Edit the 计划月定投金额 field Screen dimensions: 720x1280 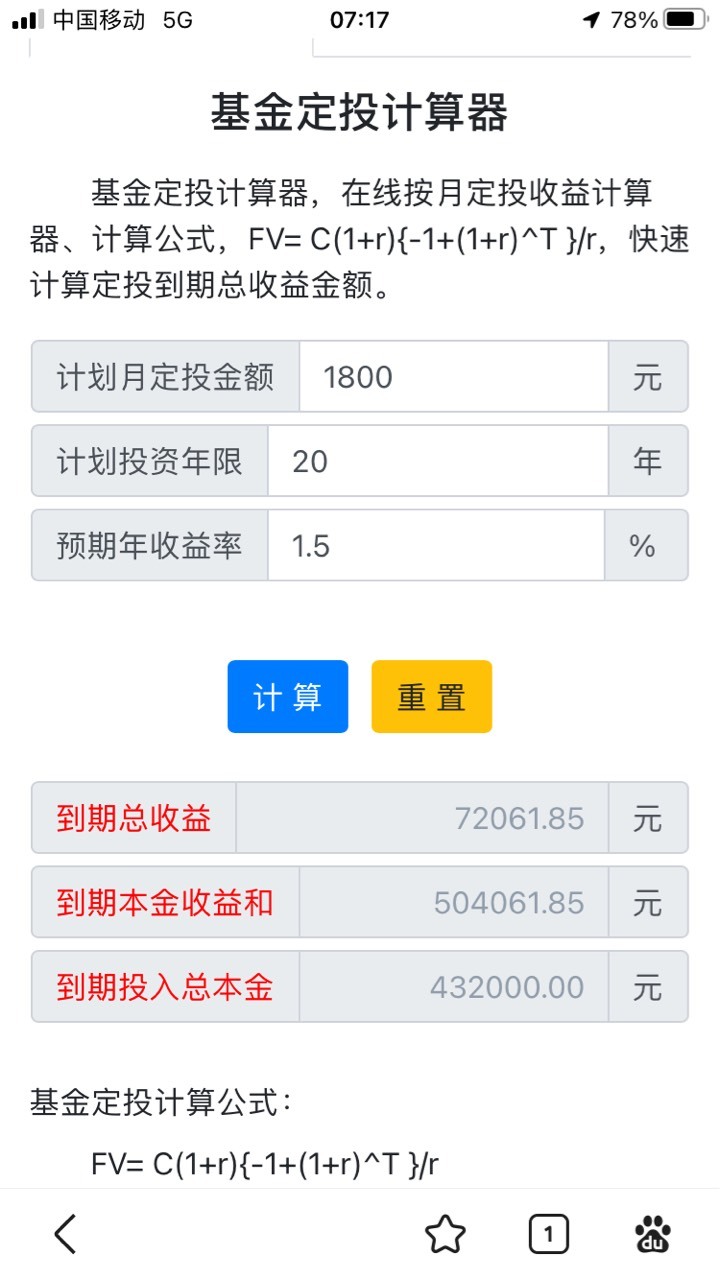[454, 377]
